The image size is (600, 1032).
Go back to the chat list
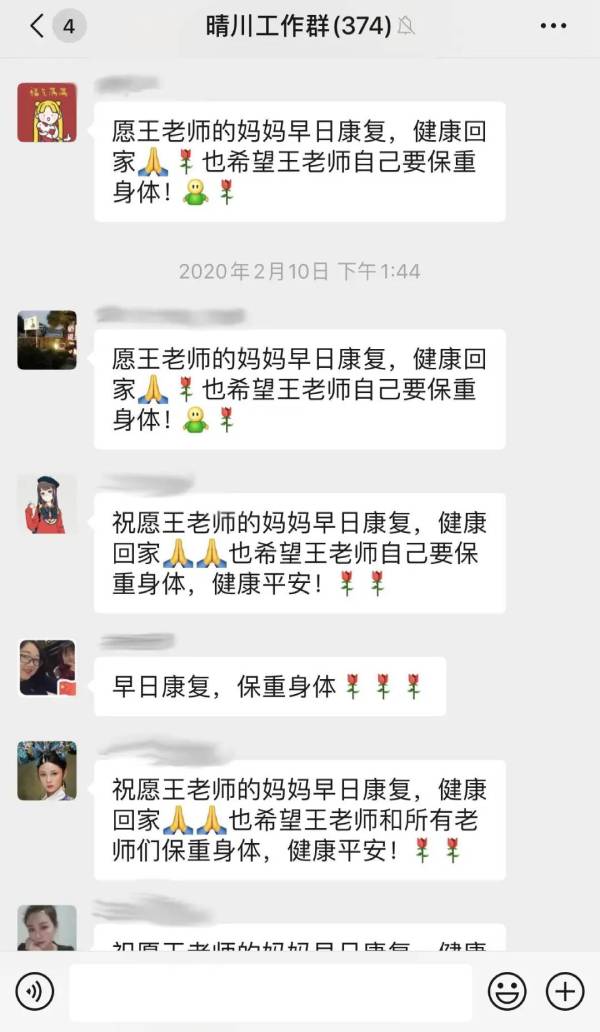pyautogui.click(x=38, y=27)
